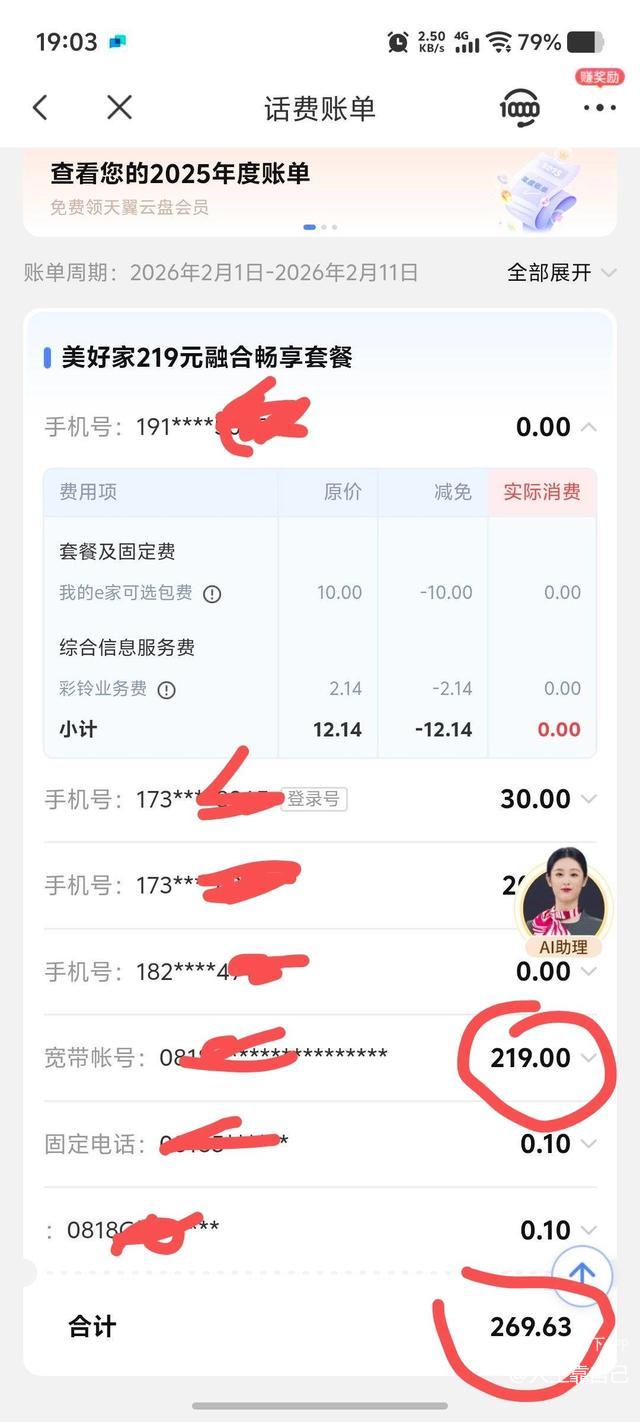Close the 话费账单 page
This screenshot has height=1422, width=640.
pos(119,108)
